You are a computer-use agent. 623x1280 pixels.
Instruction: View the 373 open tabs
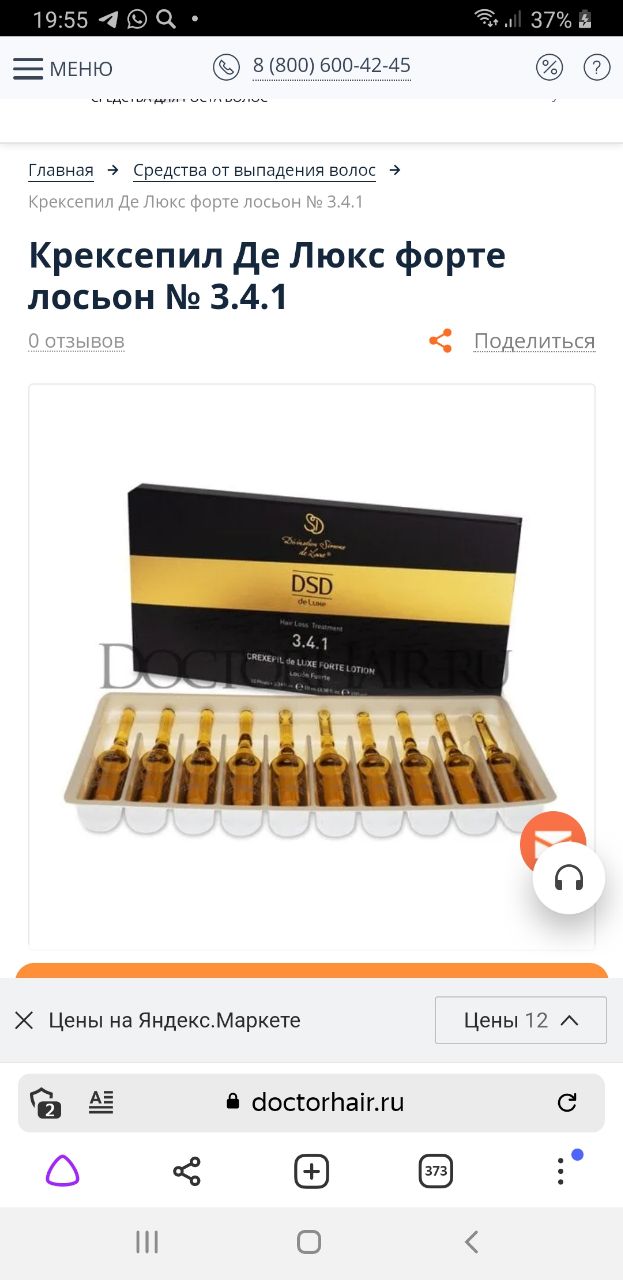coord(435,1171)
